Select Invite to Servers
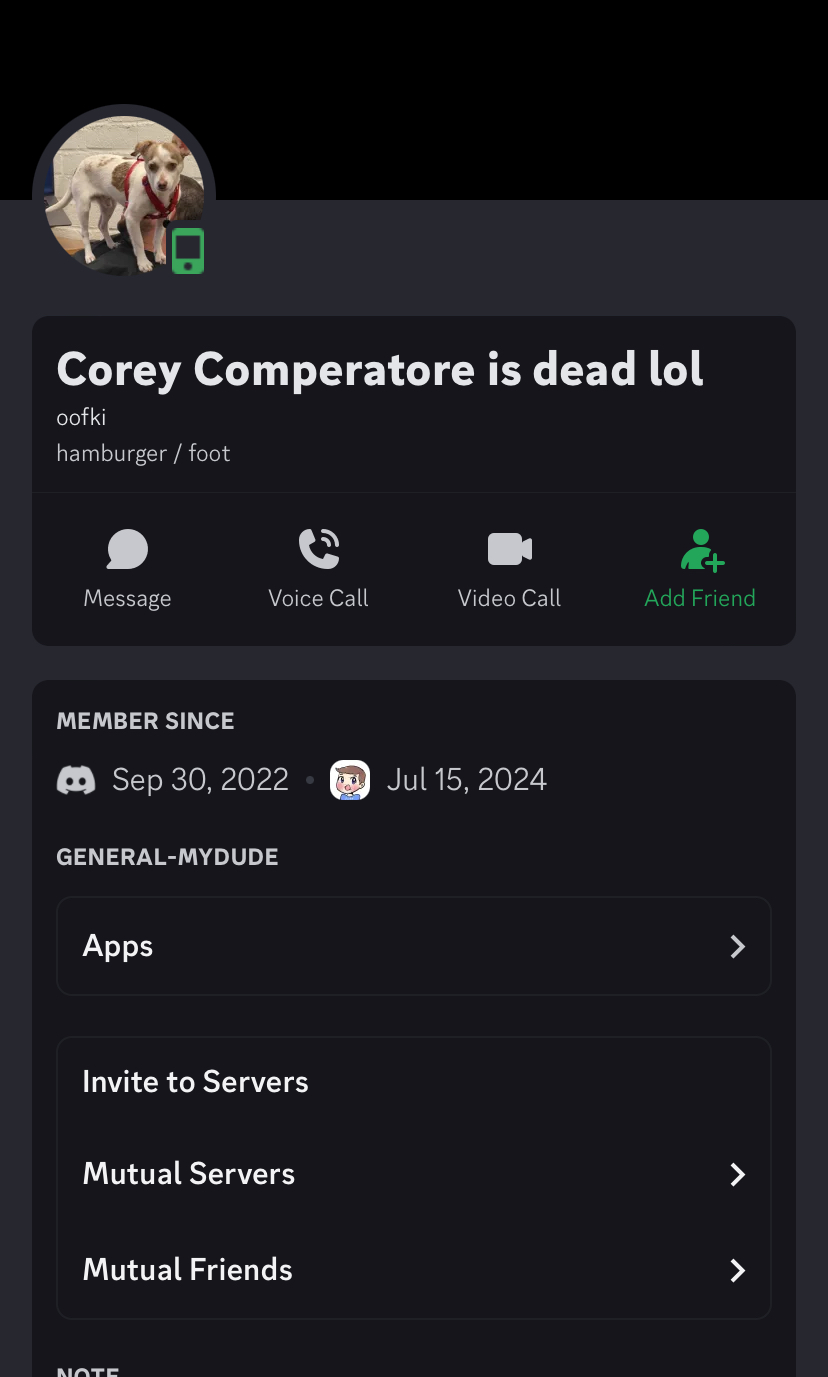Screen dimensions: 828x1377 coord(414,1082)
